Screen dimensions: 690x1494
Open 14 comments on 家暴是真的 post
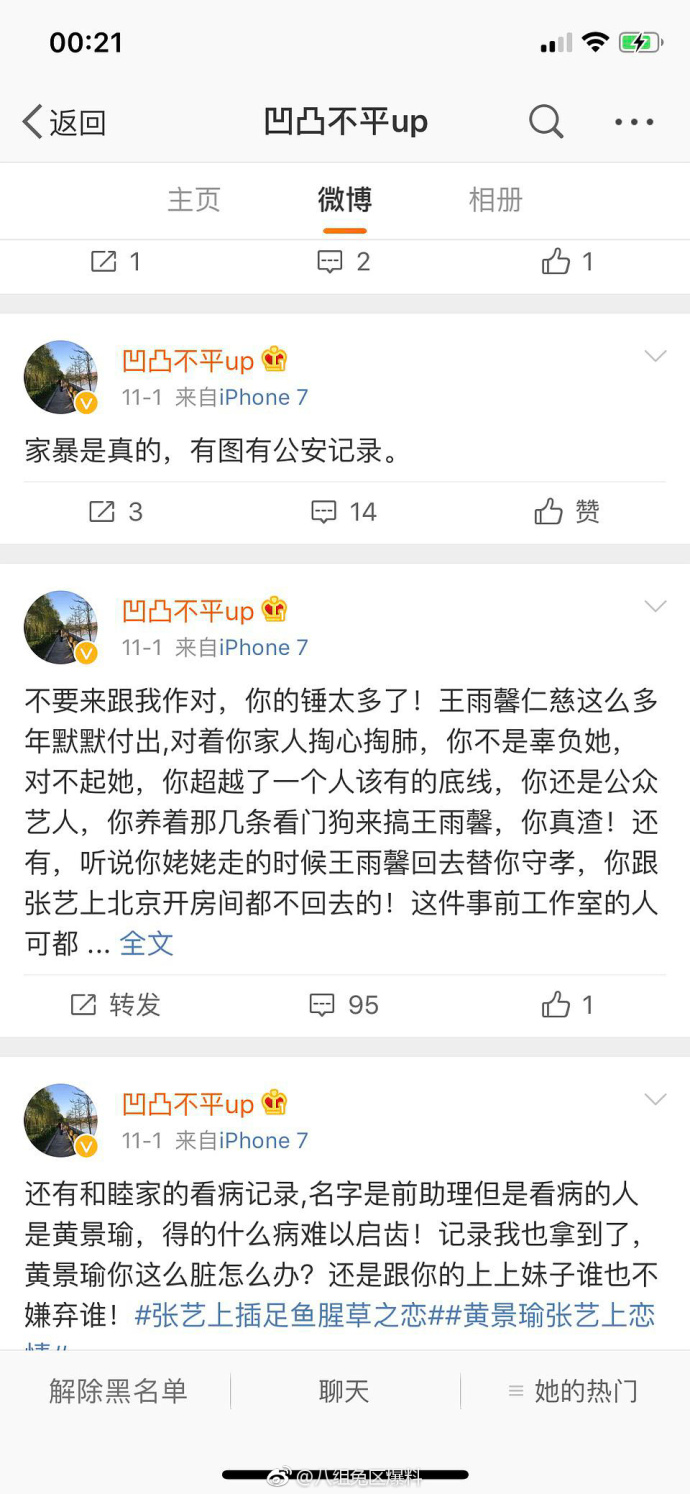click(344, 512)
